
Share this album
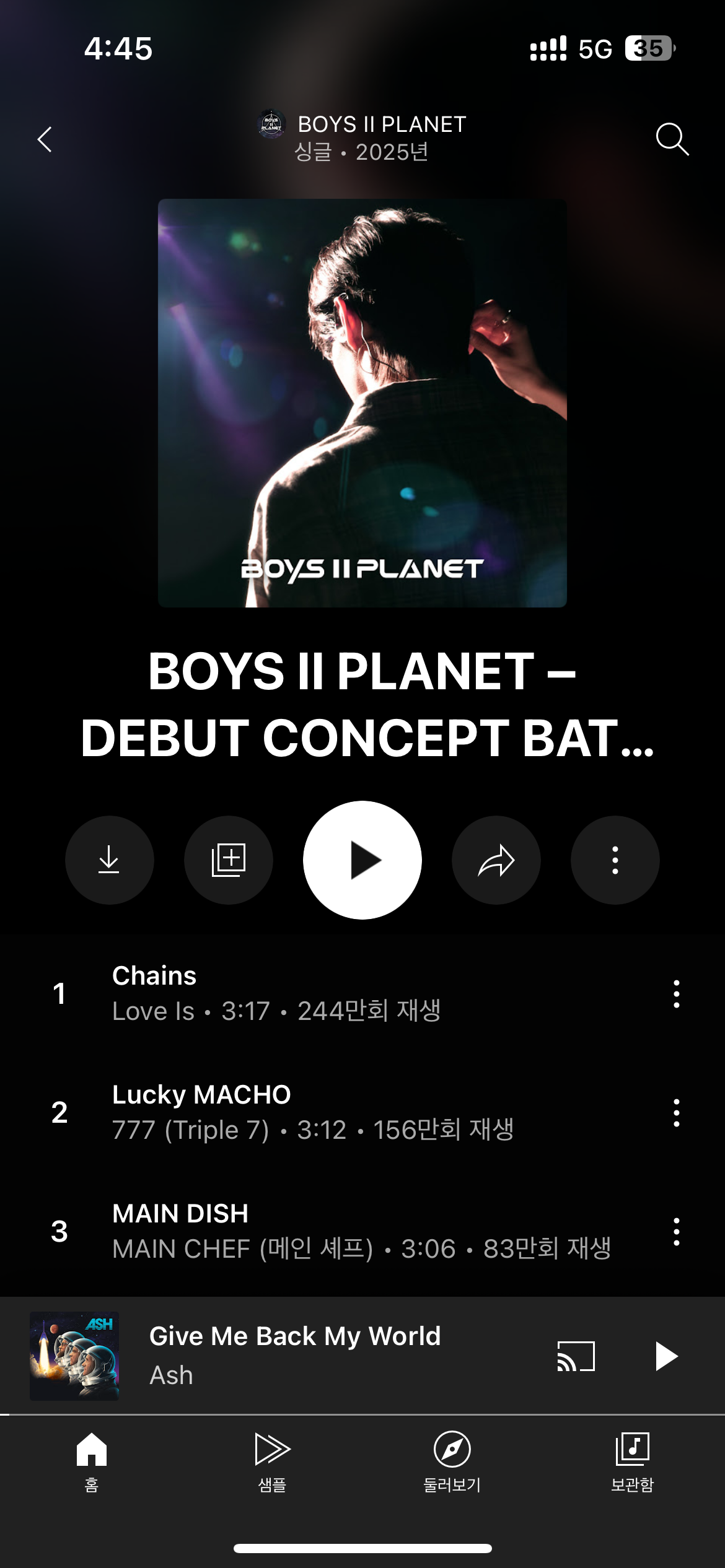pyautogui.click(x=496, y=860)
